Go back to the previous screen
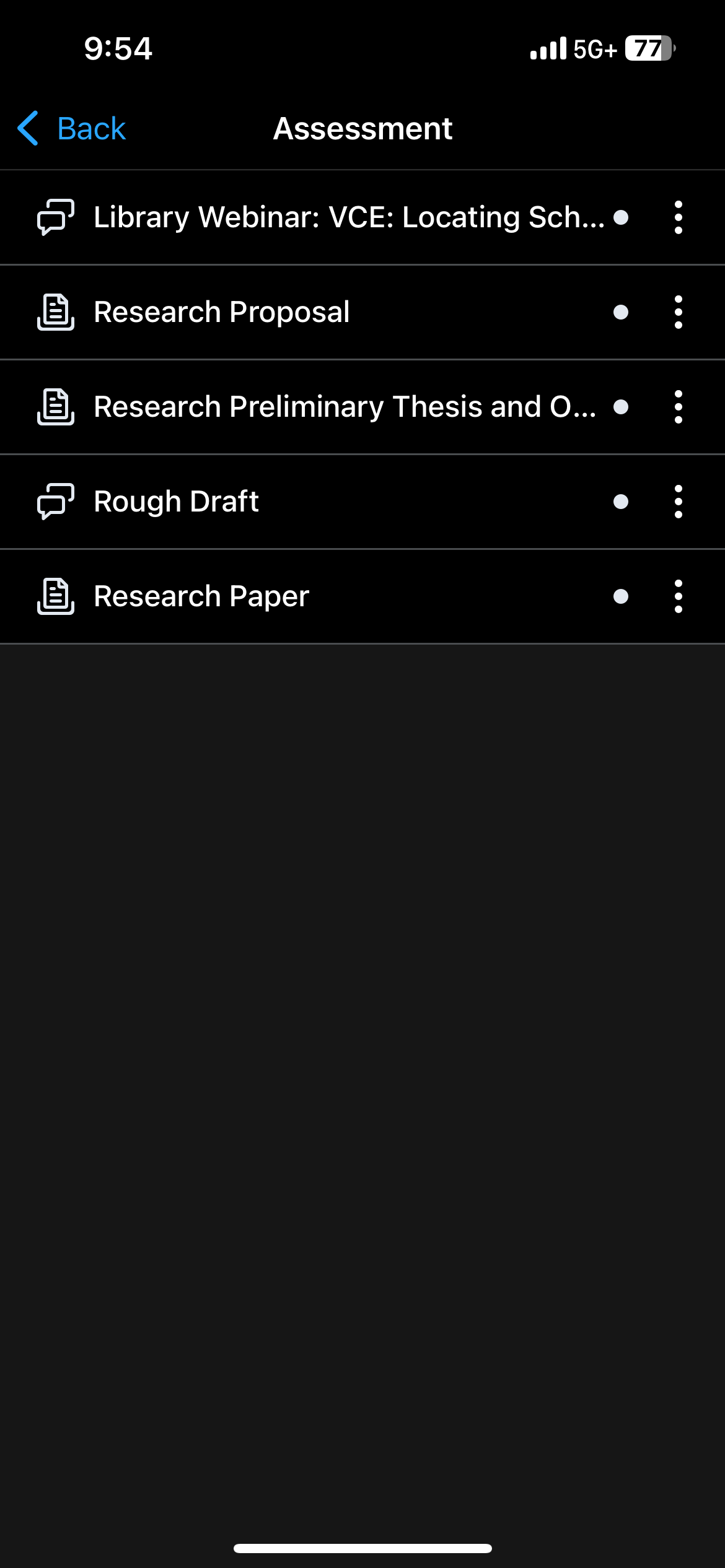 click(72, 129)
